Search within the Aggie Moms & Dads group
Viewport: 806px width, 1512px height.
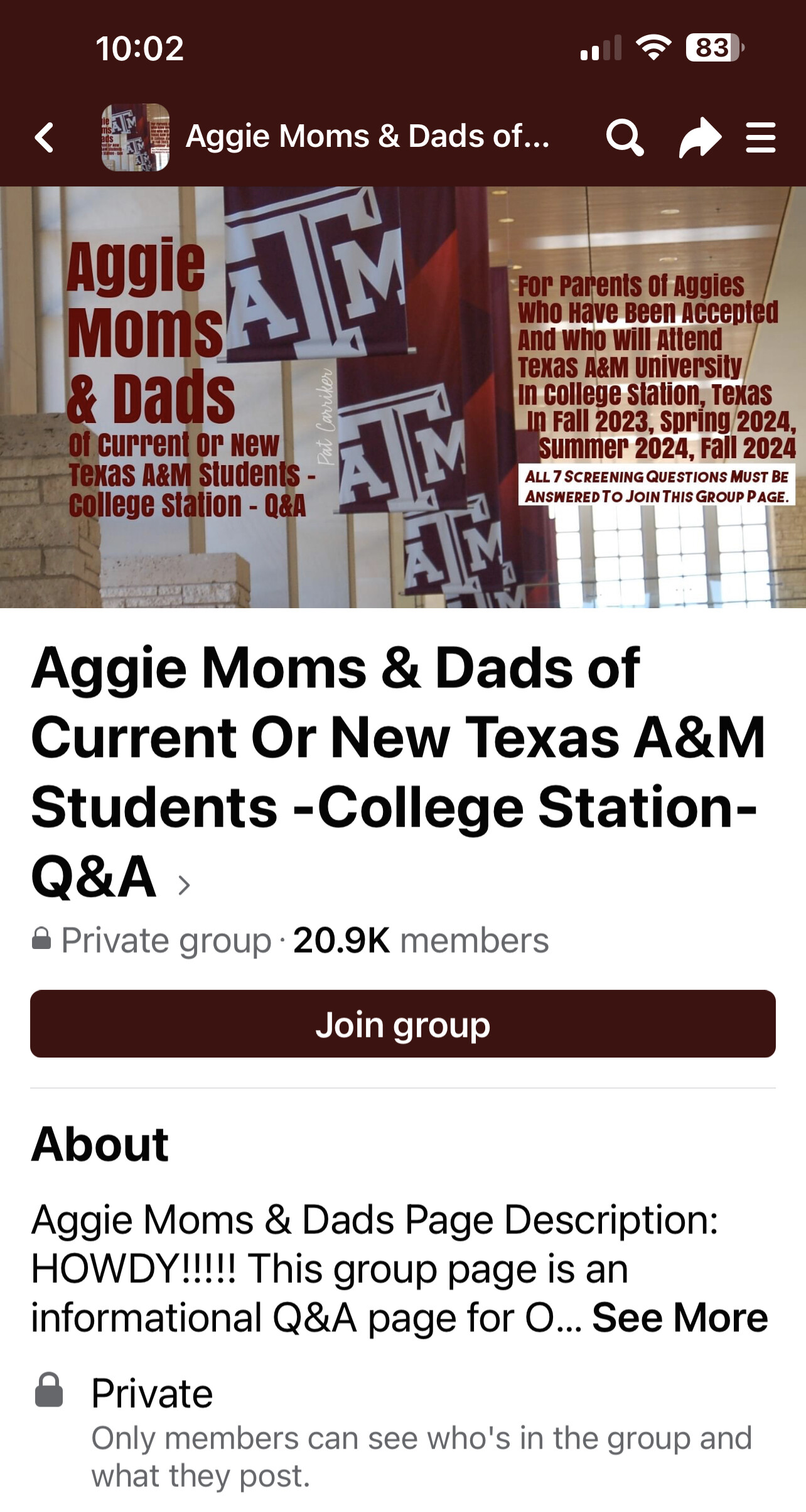[625, 137]
